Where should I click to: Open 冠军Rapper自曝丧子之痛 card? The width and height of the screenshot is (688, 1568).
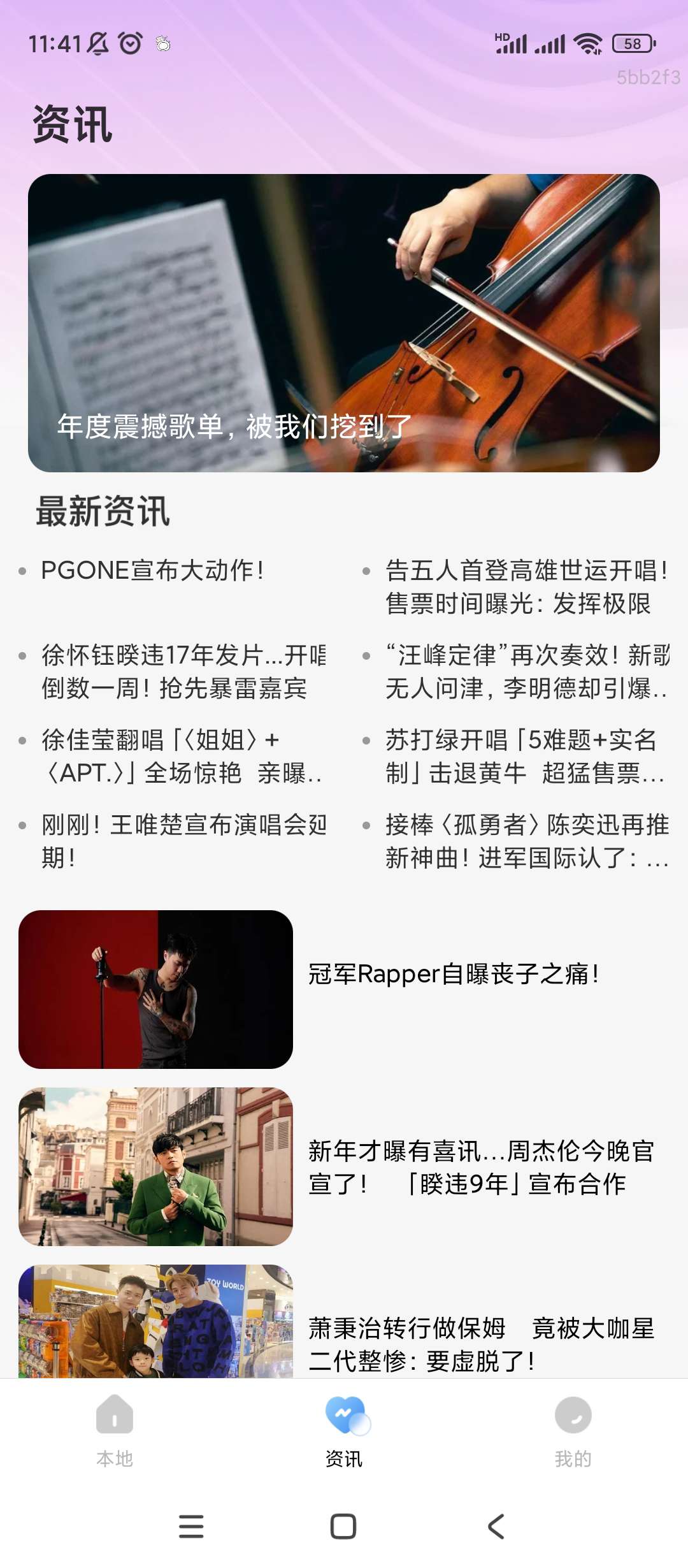(344, 989)
